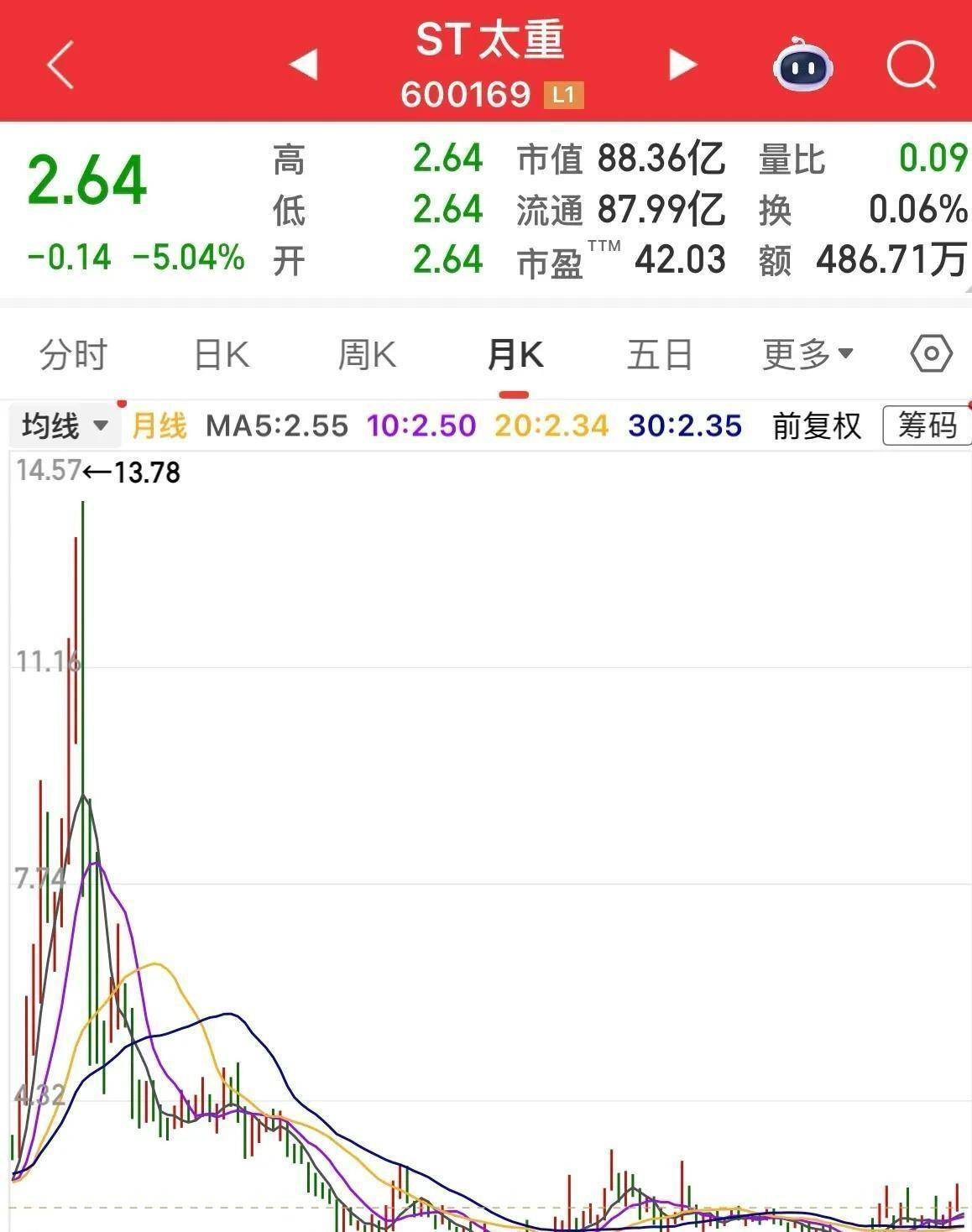Image resolution: width=972 pixels, height=1232 pixels.
Task: Expand the 均线 indicator dropdown
Action: (65, 425)
